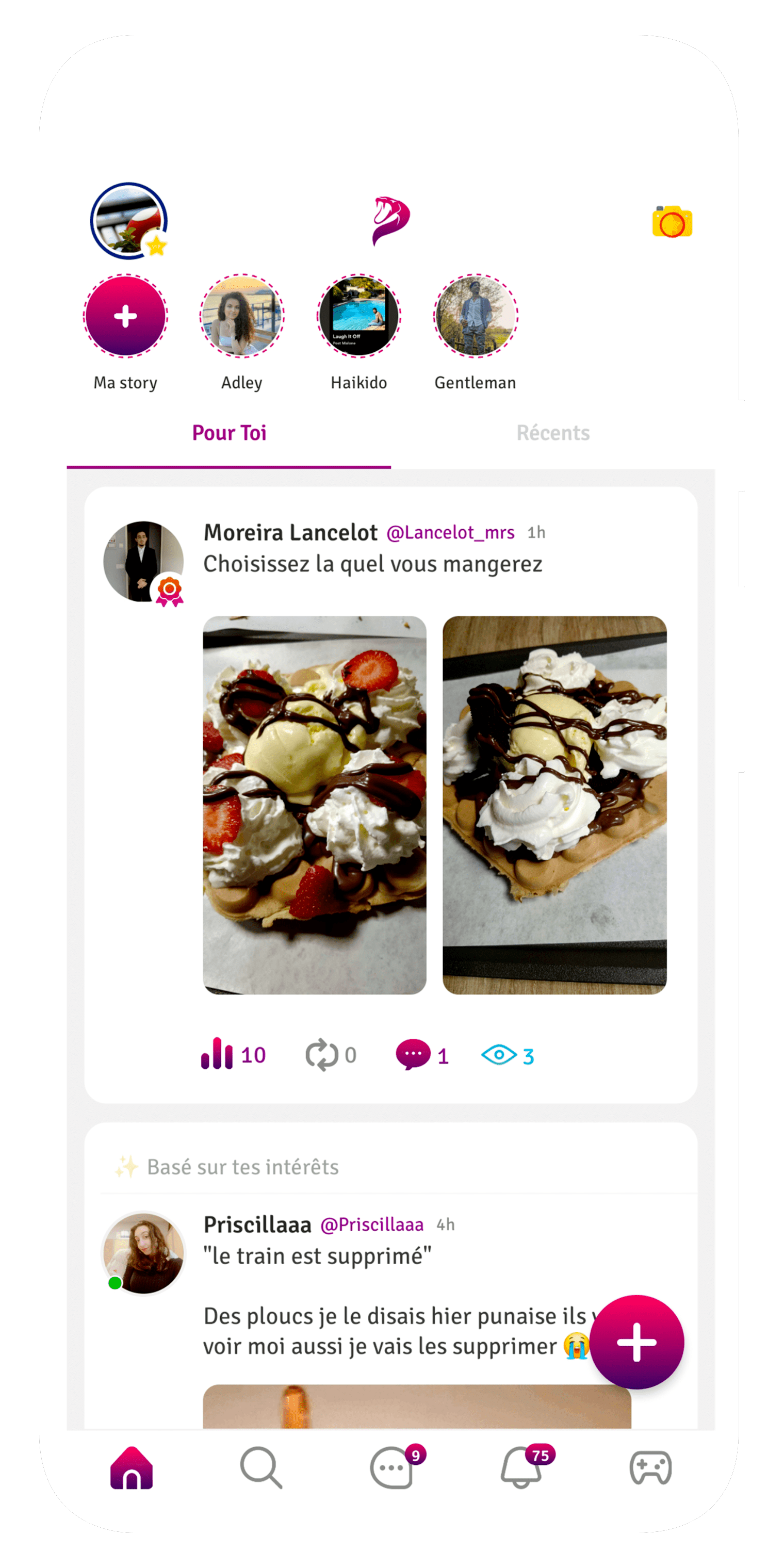Open the messages tab
This screenshot has height=1568, width=784.
pyautogui.click(x=391, y=1467)
